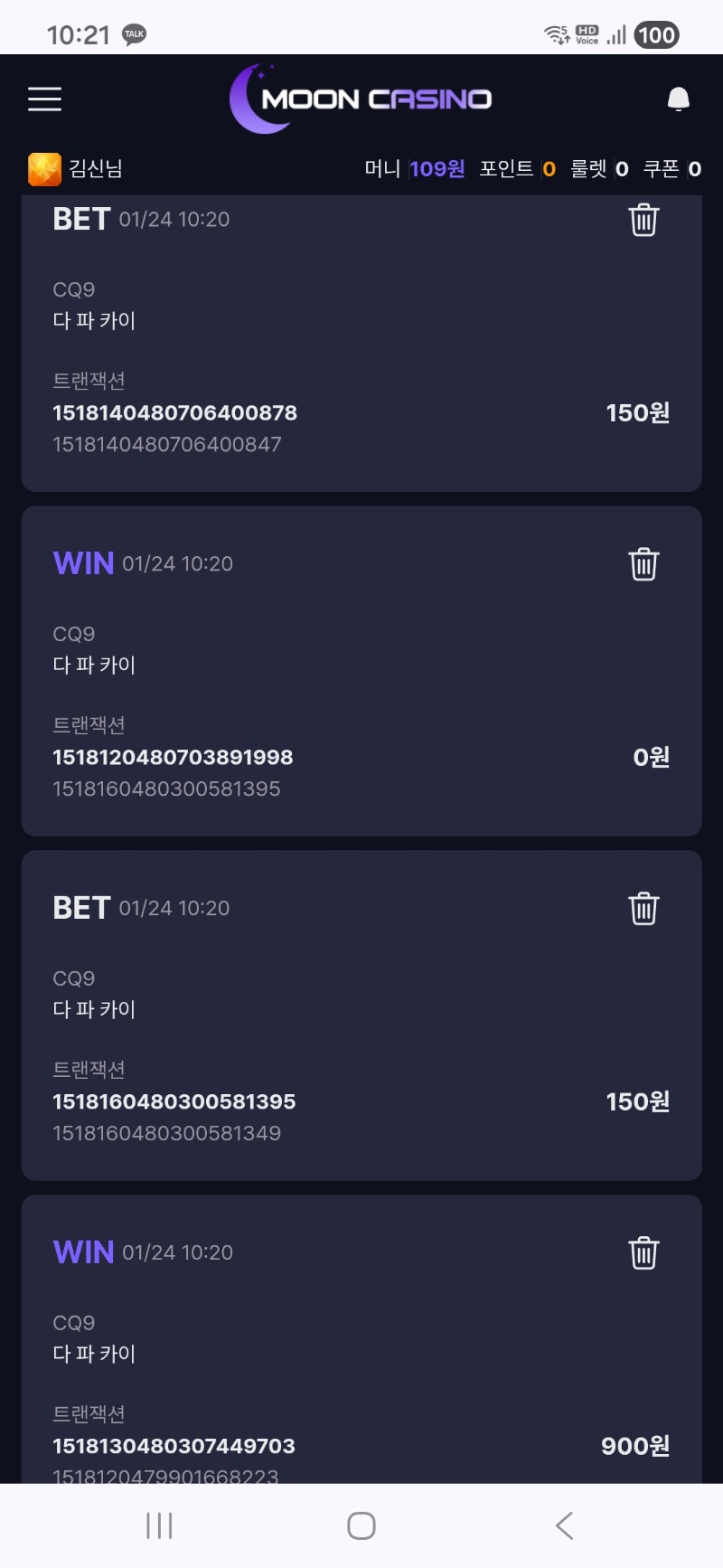Image resolution: width=723 pixels, height=1568 pixels.
Task: Click the CQ9 provider label
Action: 73,288
